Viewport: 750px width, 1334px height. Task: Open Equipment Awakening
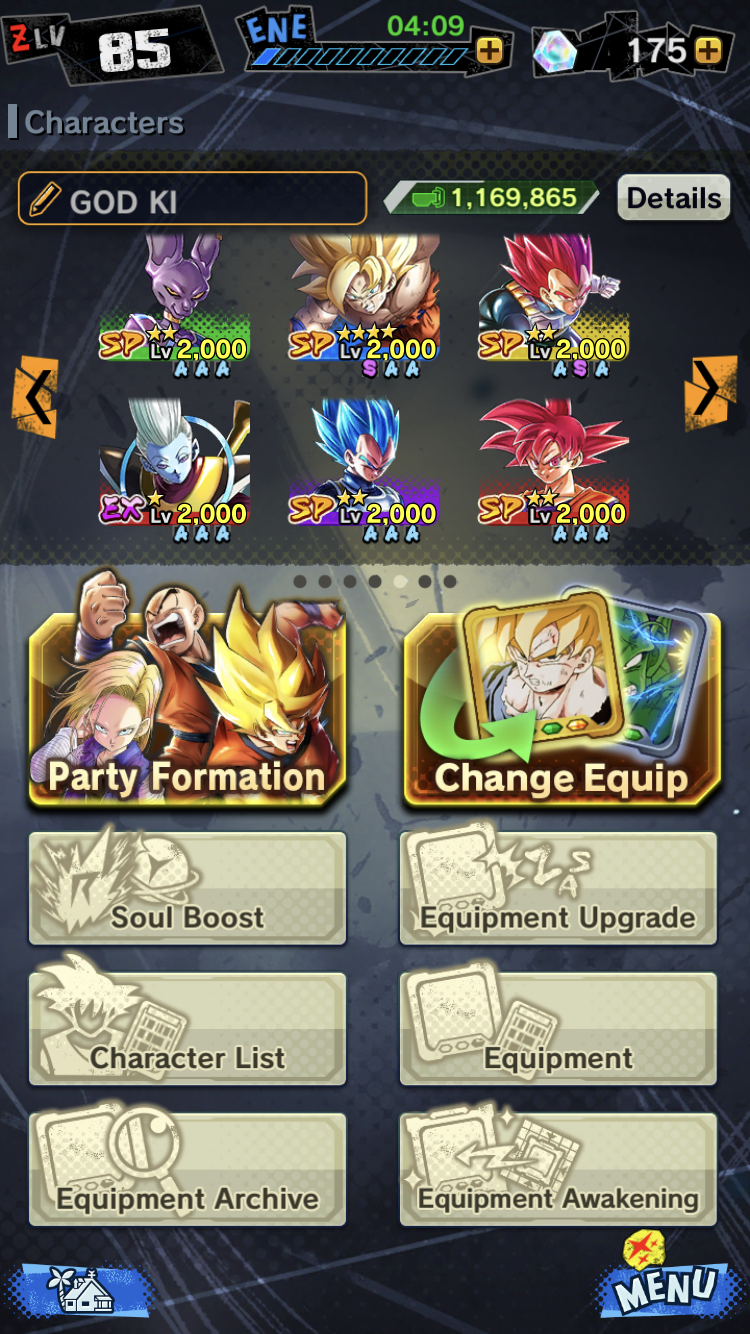coord(558,1169)
